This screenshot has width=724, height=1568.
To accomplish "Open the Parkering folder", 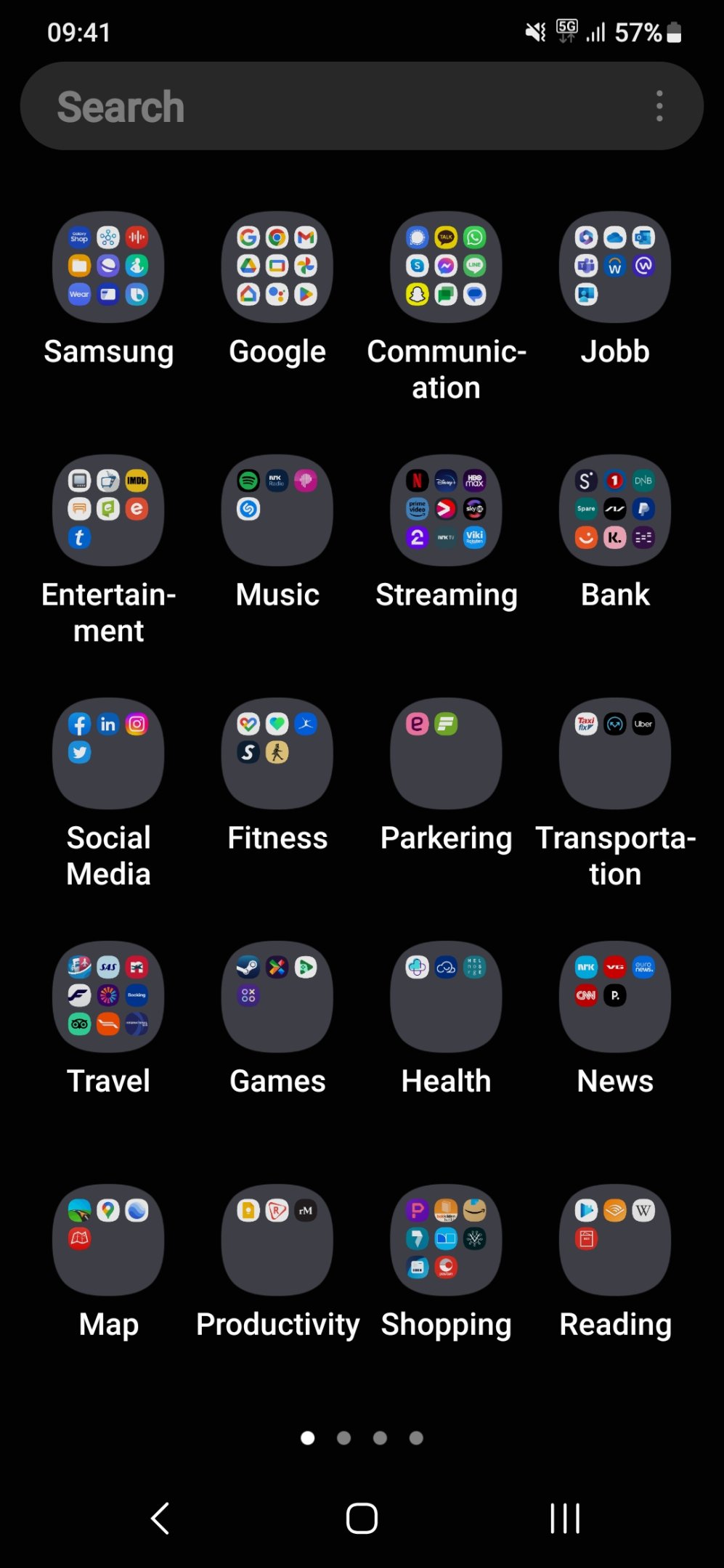I will click(x=446, y=754).
